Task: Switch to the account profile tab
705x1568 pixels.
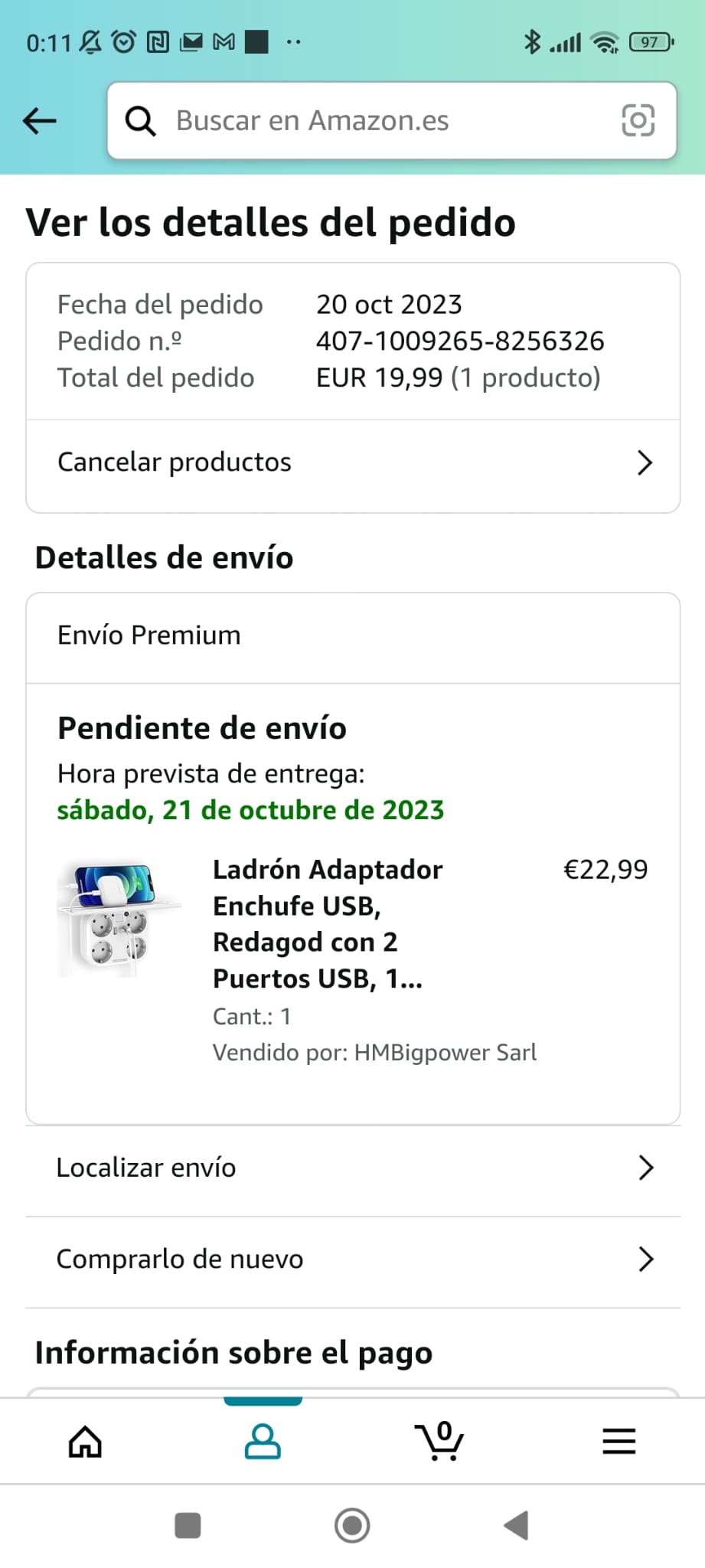Action: tap(263, 1442)
